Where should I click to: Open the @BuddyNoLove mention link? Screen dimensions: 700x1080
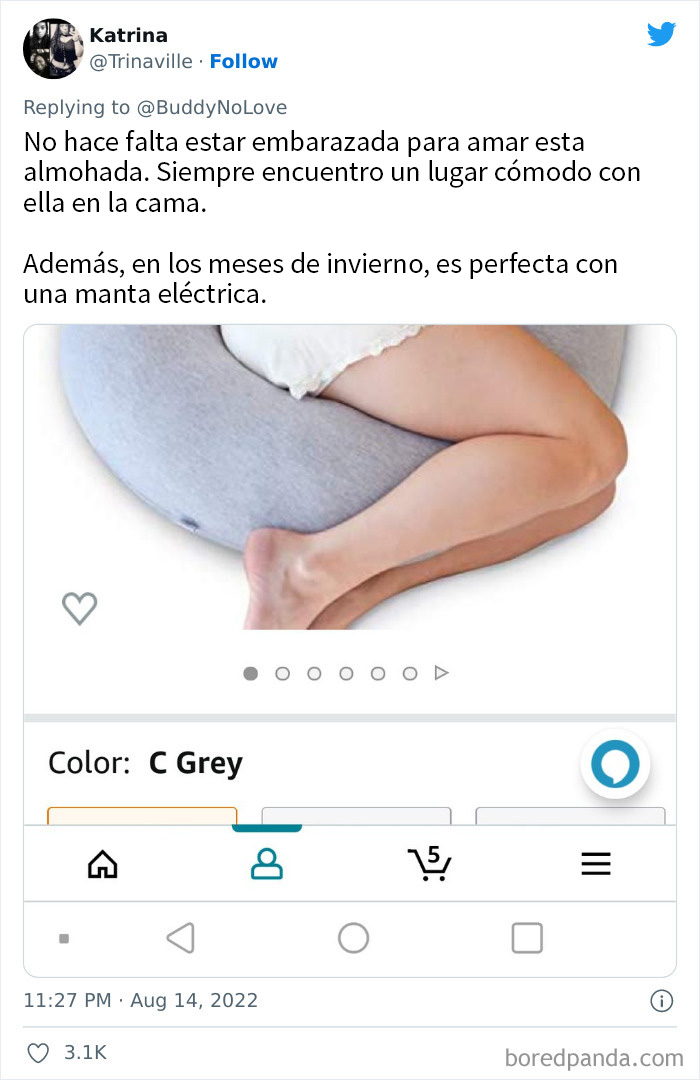click(x=210, y=107)
